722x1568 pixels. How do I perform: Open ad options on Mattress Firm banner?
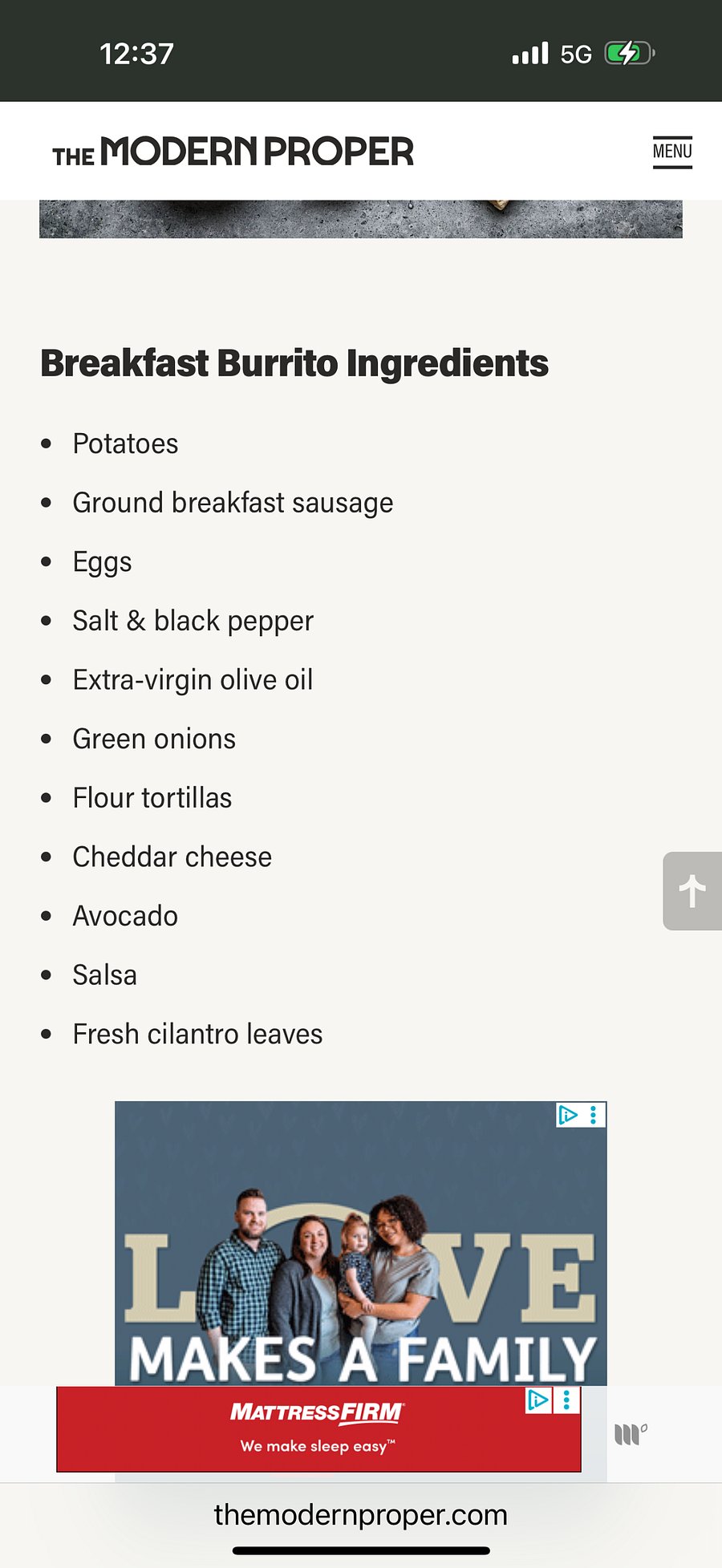[566, 1400]
